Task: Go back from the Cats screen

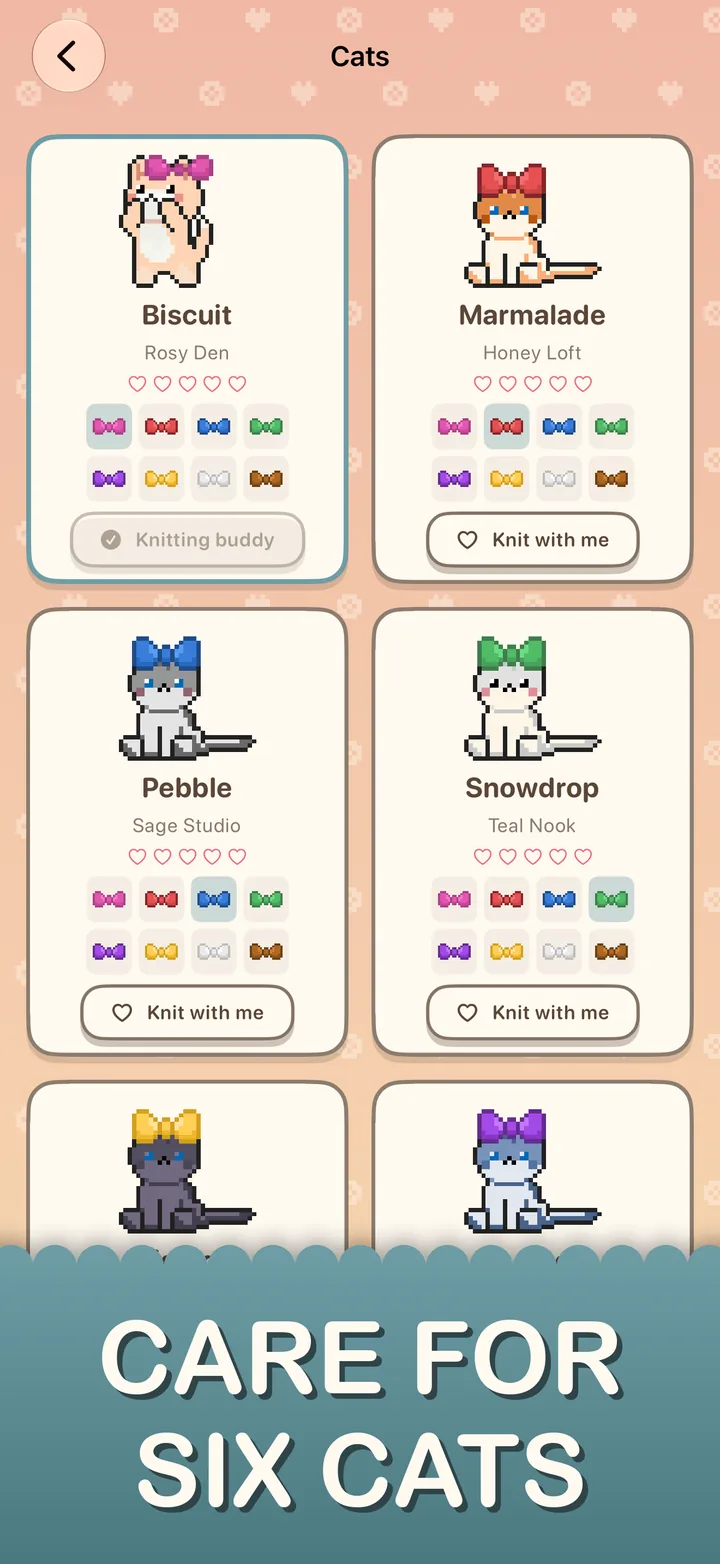Action: (x=68, y=56)
